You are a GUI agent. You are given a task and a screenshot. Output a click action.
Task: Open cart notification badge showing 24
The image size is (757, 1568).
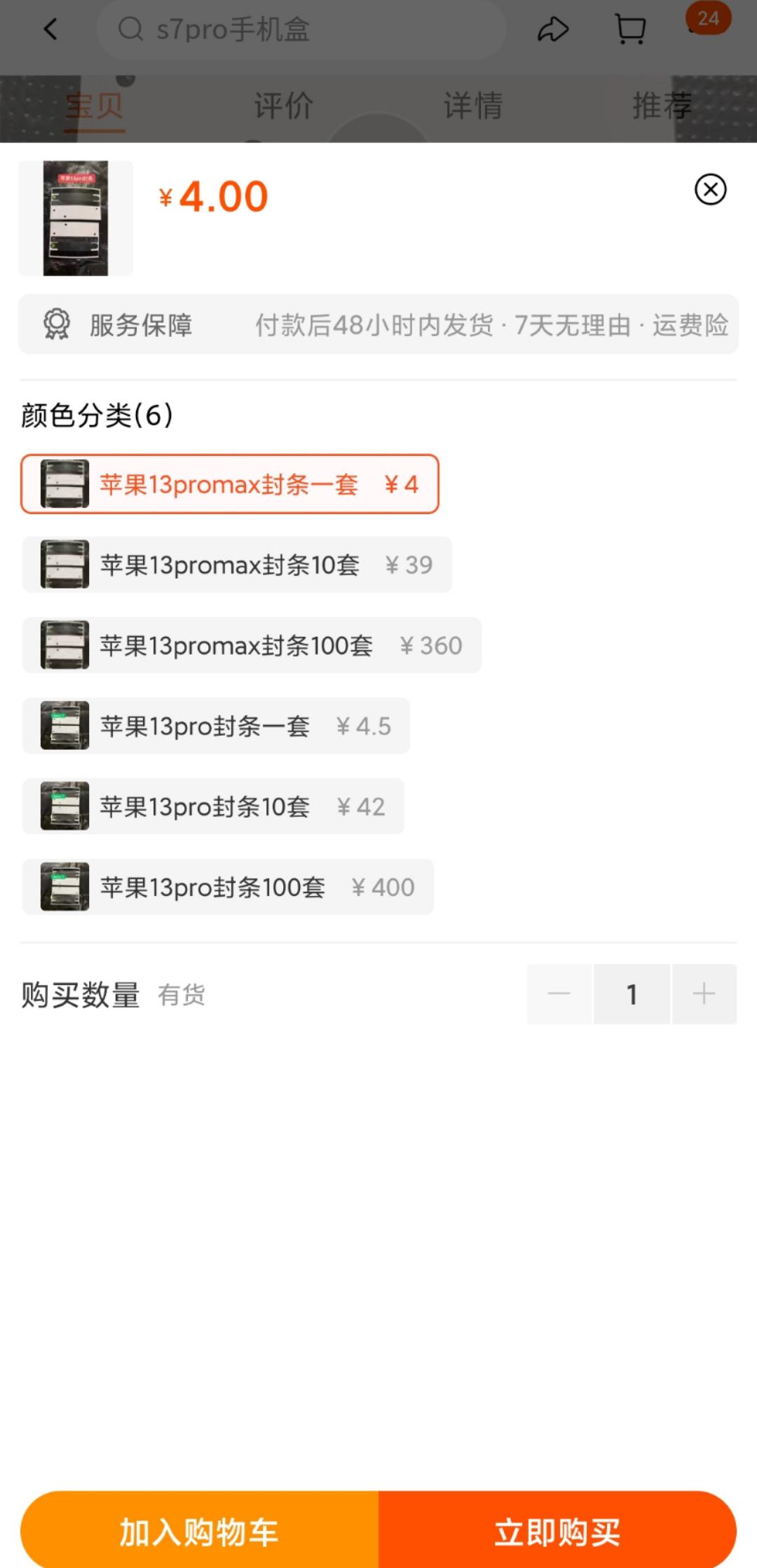tap(708, 19)
